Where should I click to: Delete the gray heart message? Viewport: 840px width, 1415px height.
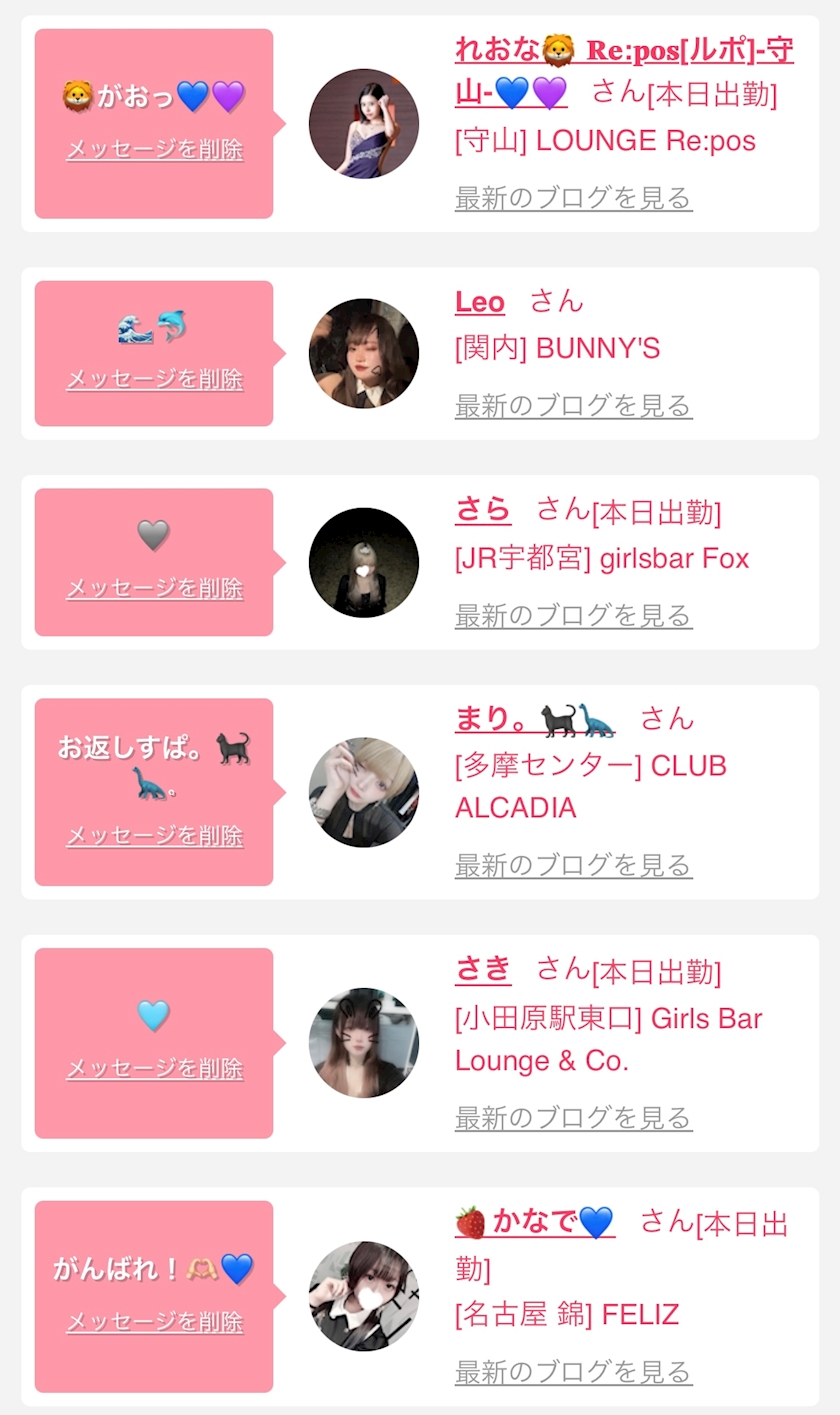(x=154, y=589)
